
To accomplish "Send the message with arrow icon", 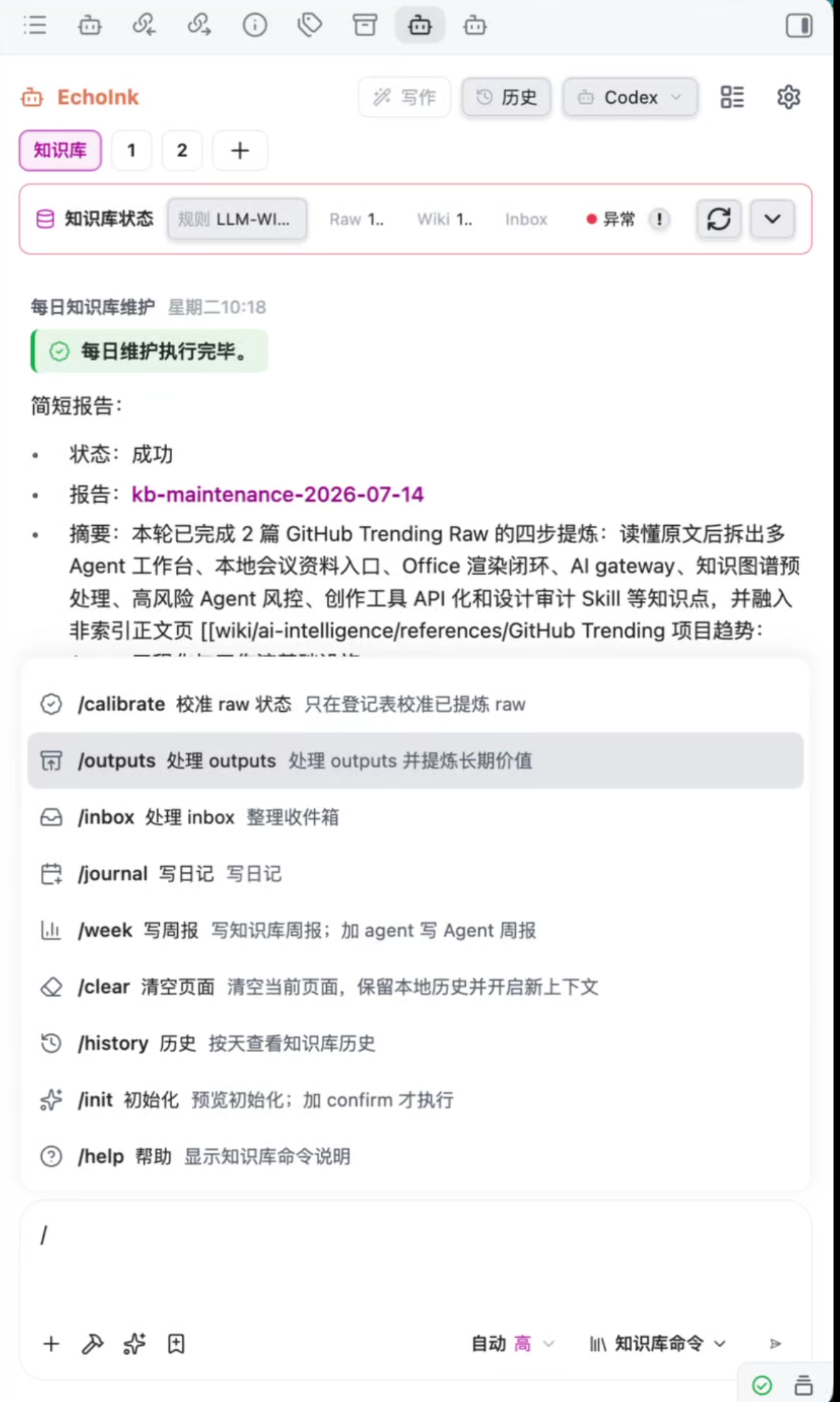I will [775, 1344].
